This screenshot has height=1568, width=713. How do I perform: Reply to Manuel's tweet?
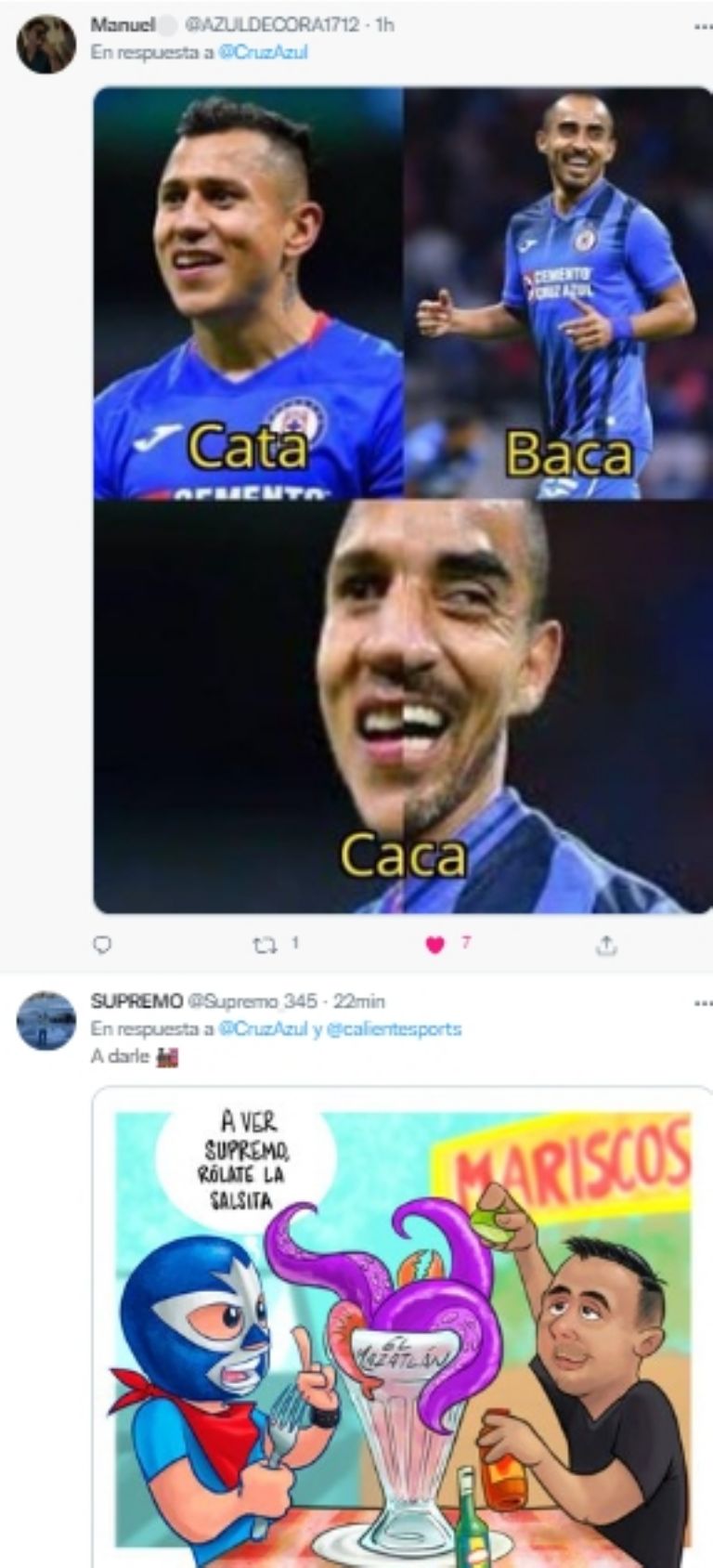pyautogui.click(x=103, y=945)
